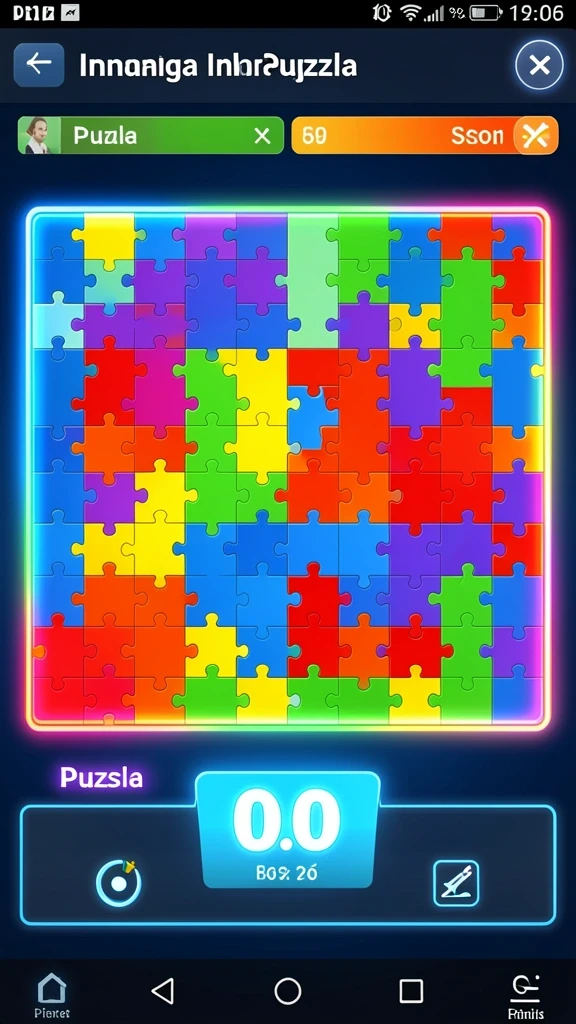Screen dimensions: 576x1024
Task: Tap the system home circle
Action: coord(287,991)
